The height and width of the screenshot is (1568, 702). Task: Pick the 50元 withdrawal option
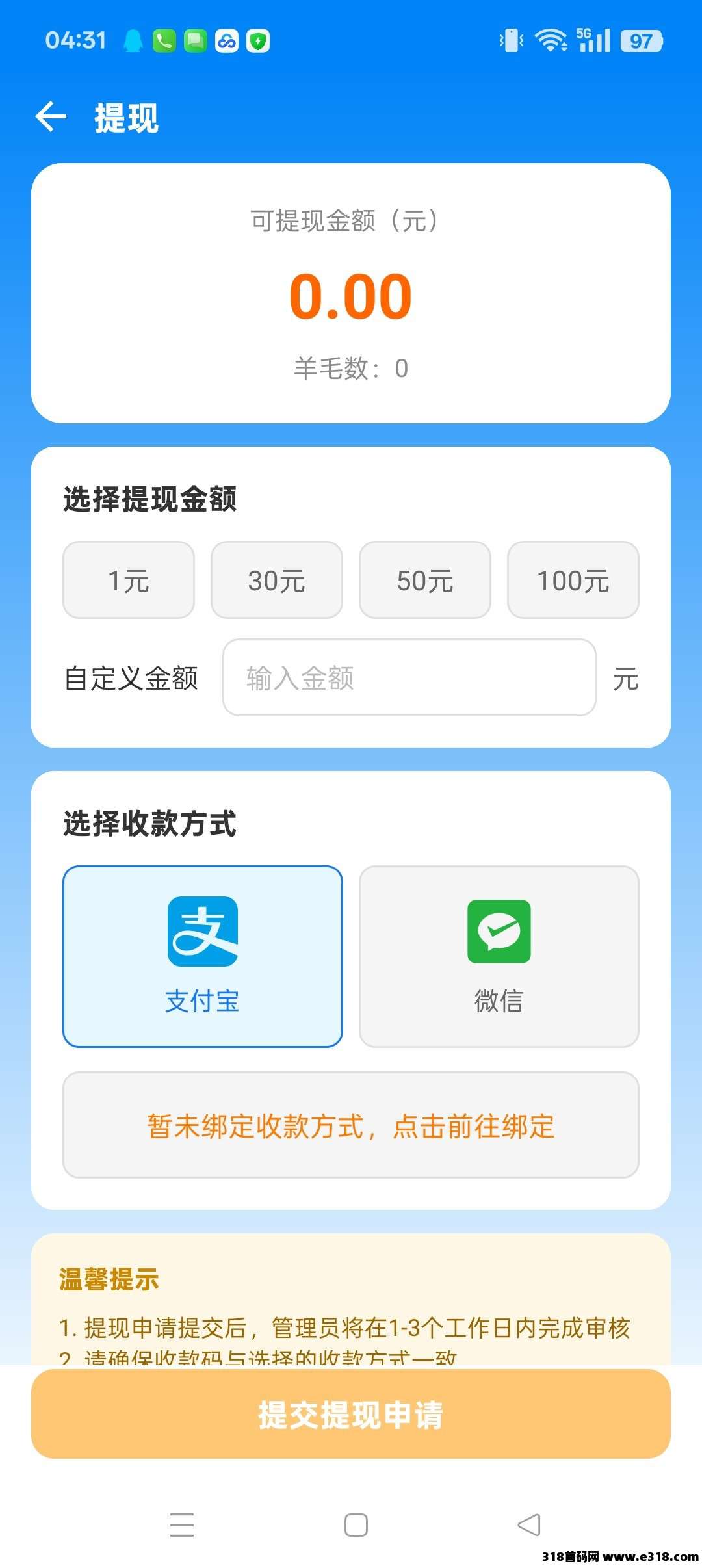coord(425,580)
